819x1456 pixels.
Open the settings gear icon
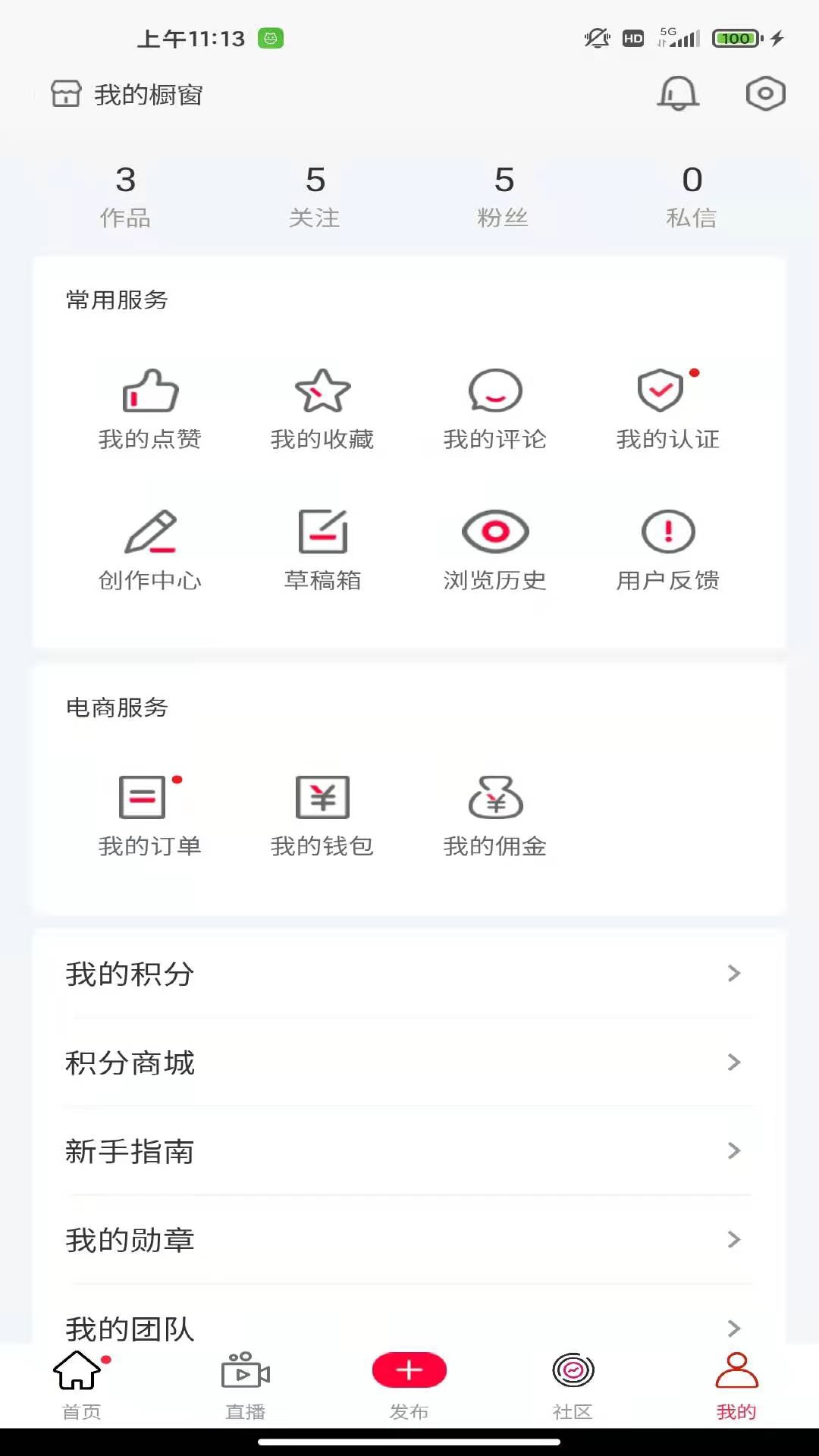(x=765, y=94)
